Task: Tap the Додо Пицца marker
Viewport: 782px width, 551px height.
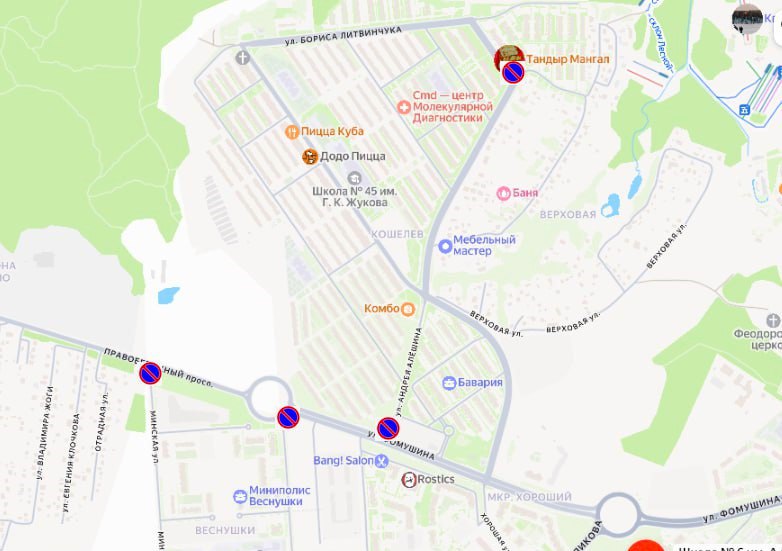Action: click(x=310, y=156)
